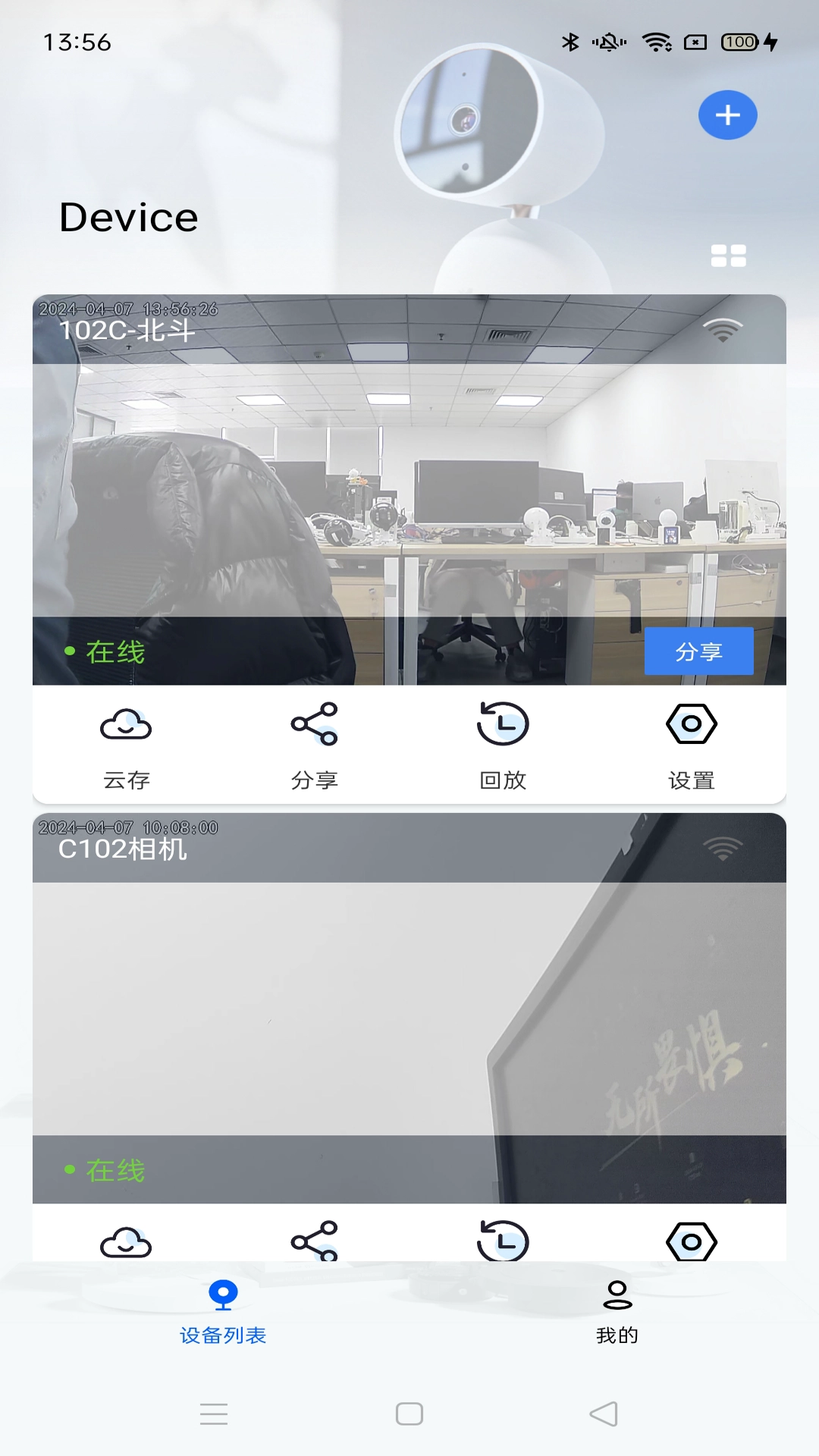Tap the recent apps button in navigation bar

coord(215,1415)
